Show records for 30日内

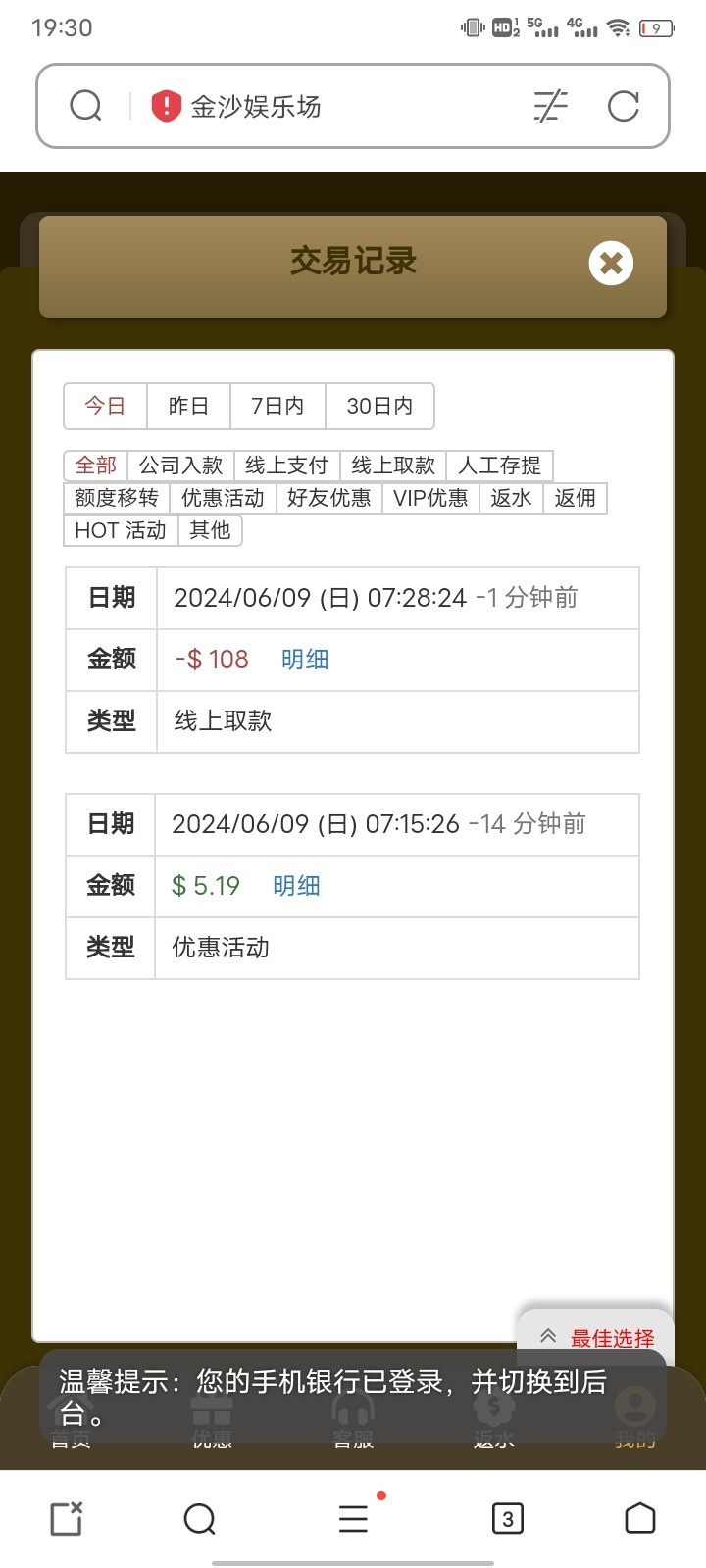click(x=379, y=406)
